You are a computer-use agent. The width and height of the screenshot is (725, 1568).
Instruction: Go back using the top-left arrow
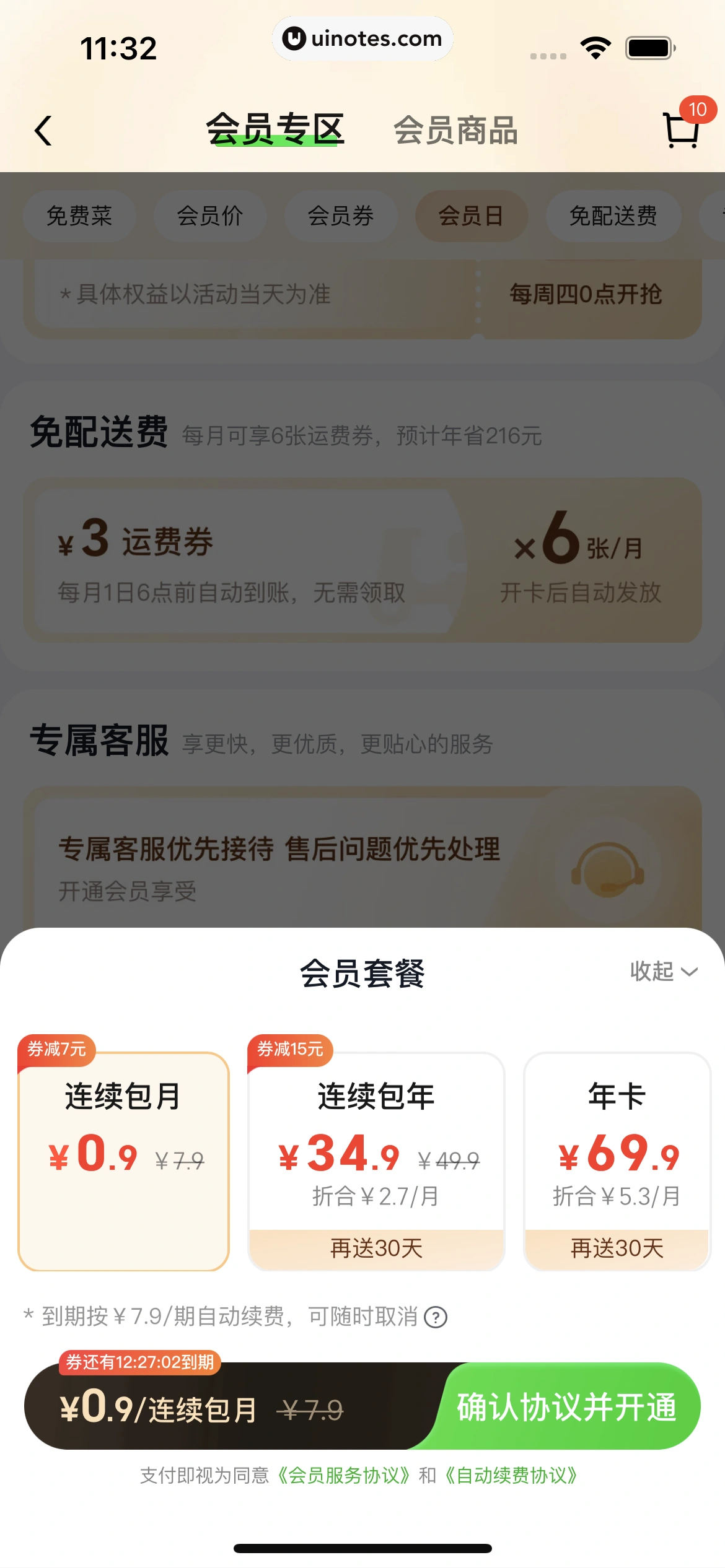pyautogui.click(x=43, y=131)
